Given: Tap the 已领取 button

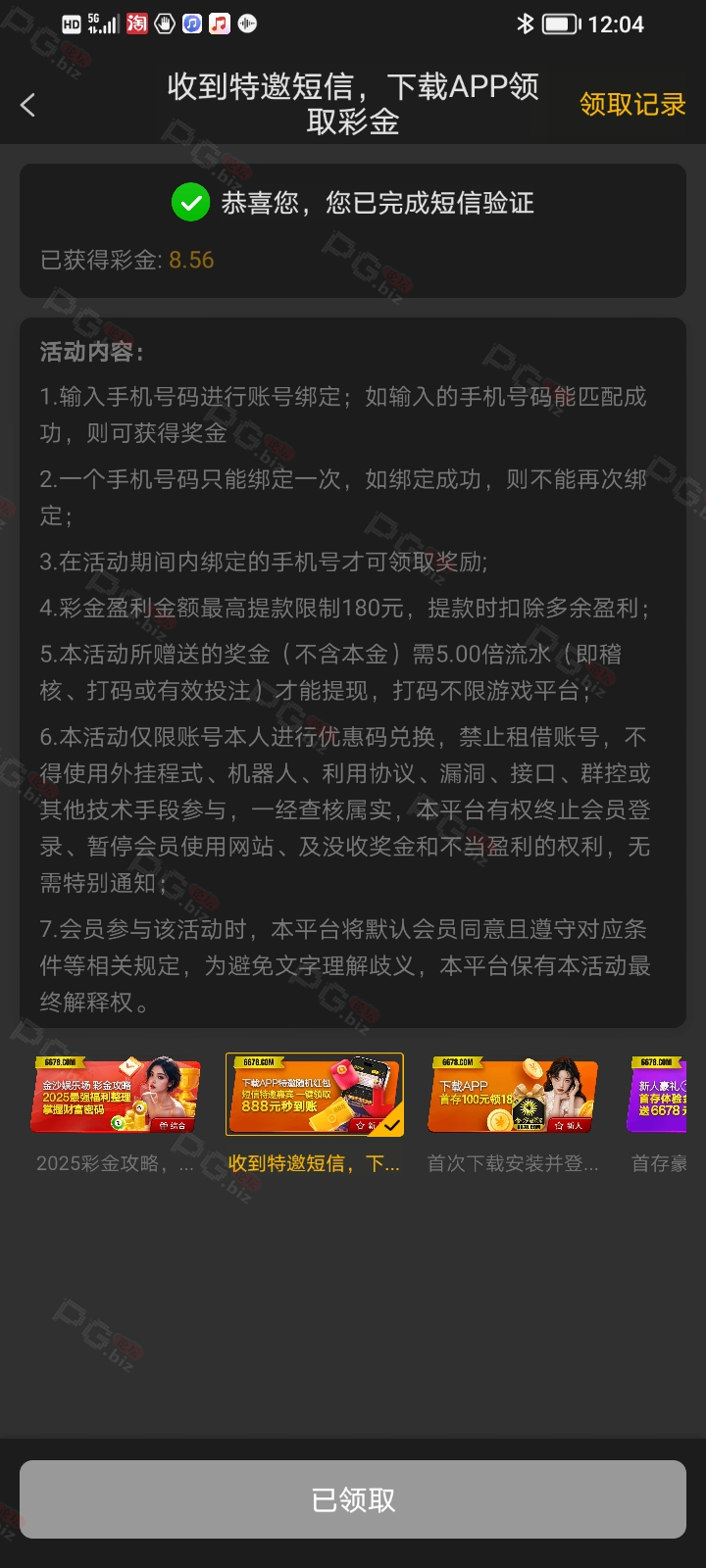Looking at the screenshot, I should 353,1499.
